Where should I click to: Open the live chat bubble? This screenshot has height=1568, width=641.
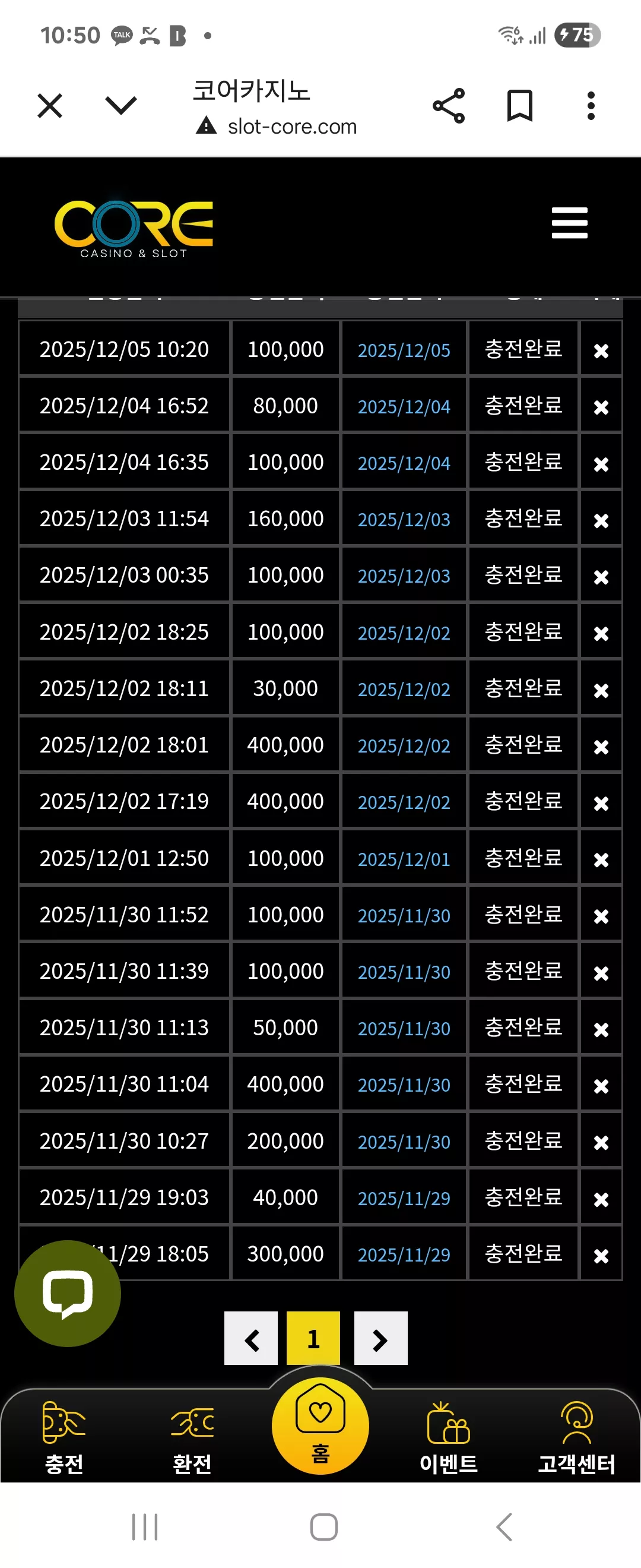68,1293
